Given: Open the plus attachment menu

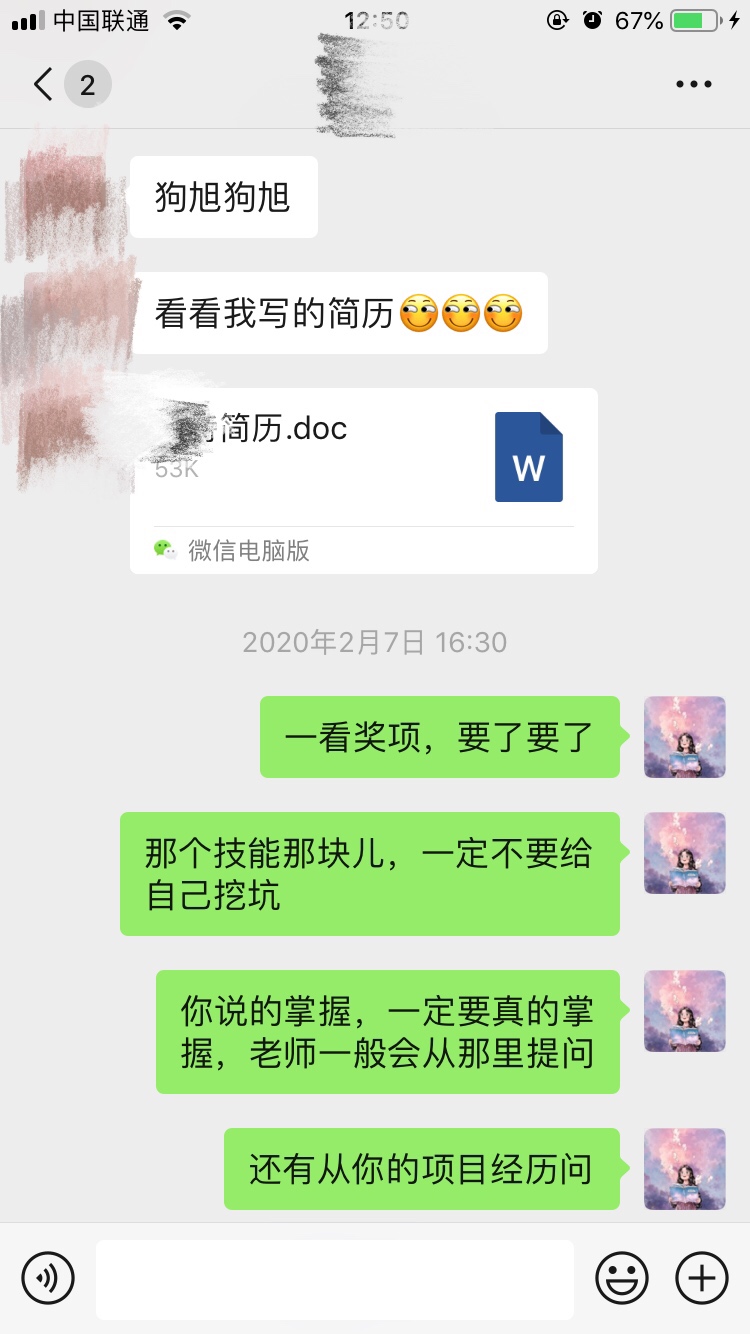Looking at the screenshot, I should (702, 1278).
